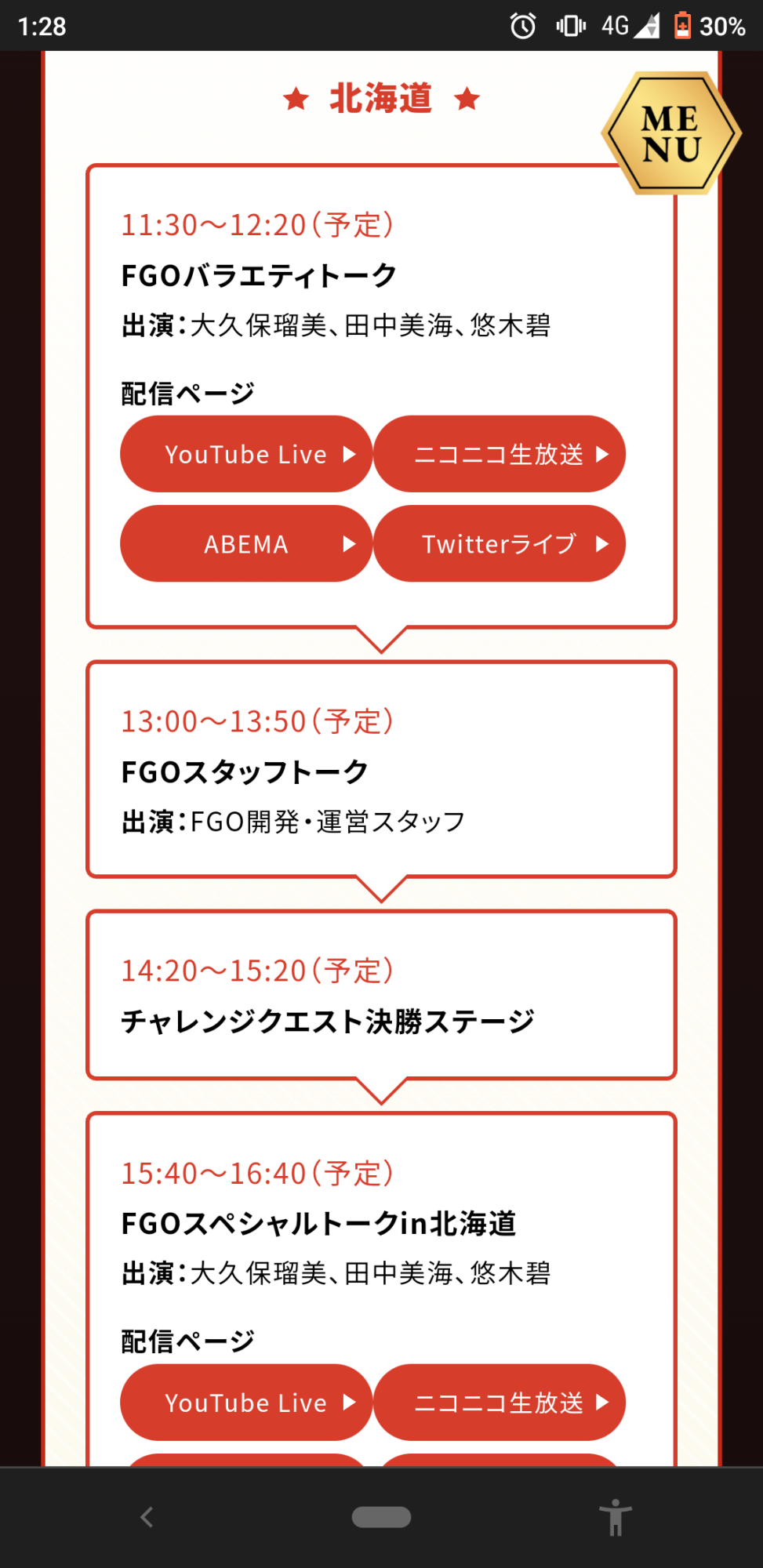Go back with the system back arrow
This screenshot has height=1568, width=763.
pyautogui.click(x=147, y=1517)
